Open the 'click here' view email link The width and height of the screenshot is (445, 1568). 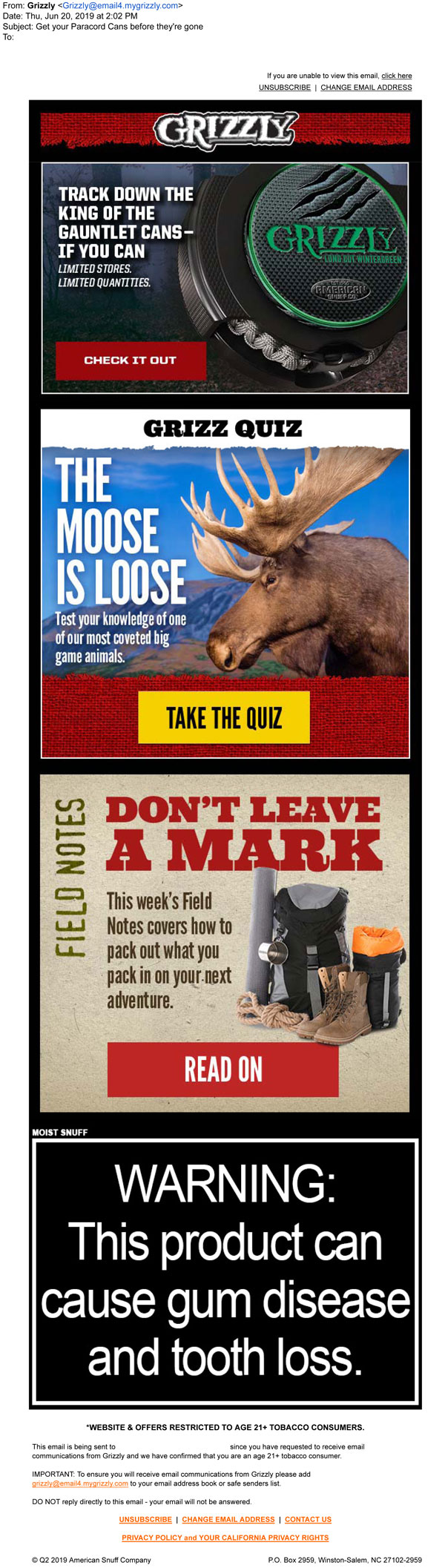396,76
